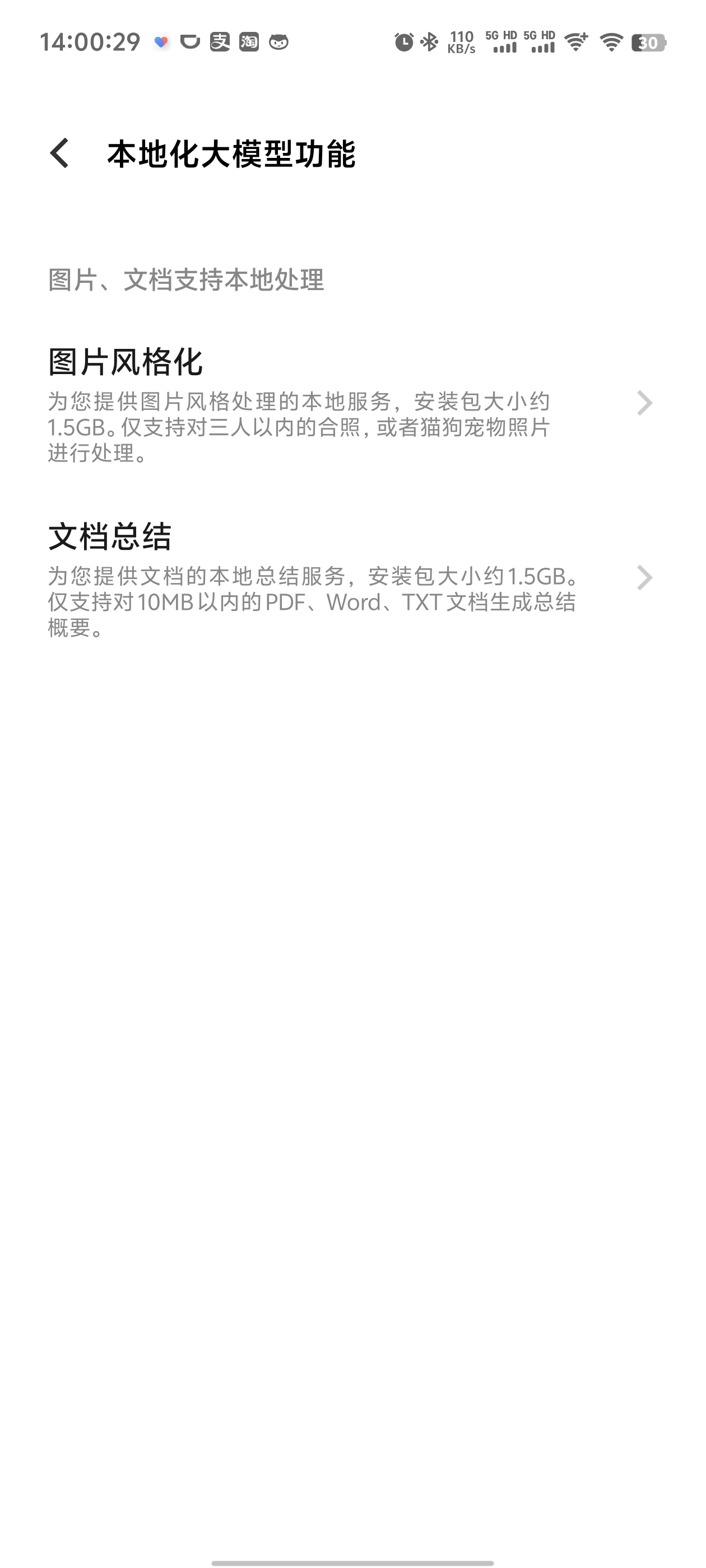Open the 图片风格化 setting

click(x=352, y=404)
